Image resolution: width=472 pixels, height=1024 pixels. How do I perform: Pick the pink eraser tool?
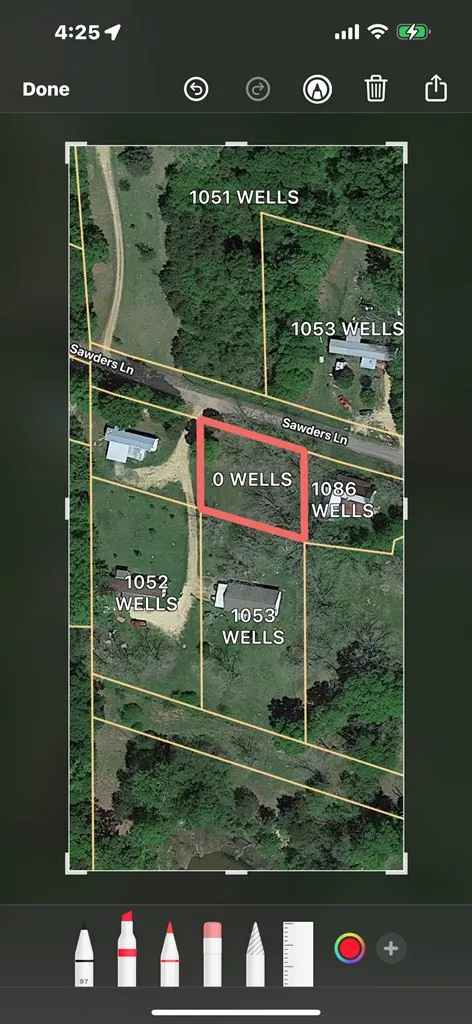click(213, 954)
